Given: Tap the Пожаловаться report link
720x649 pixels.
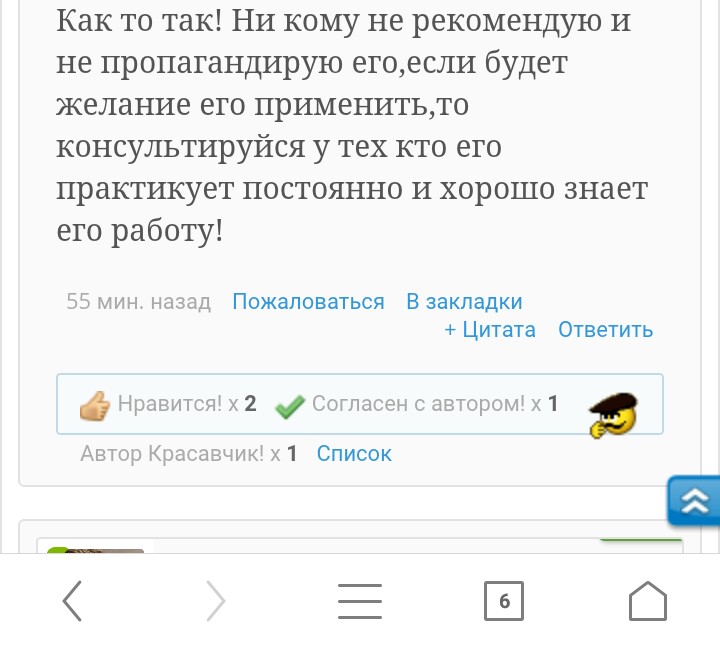Looking at the screenshot, I should click(x=308, y=302).
